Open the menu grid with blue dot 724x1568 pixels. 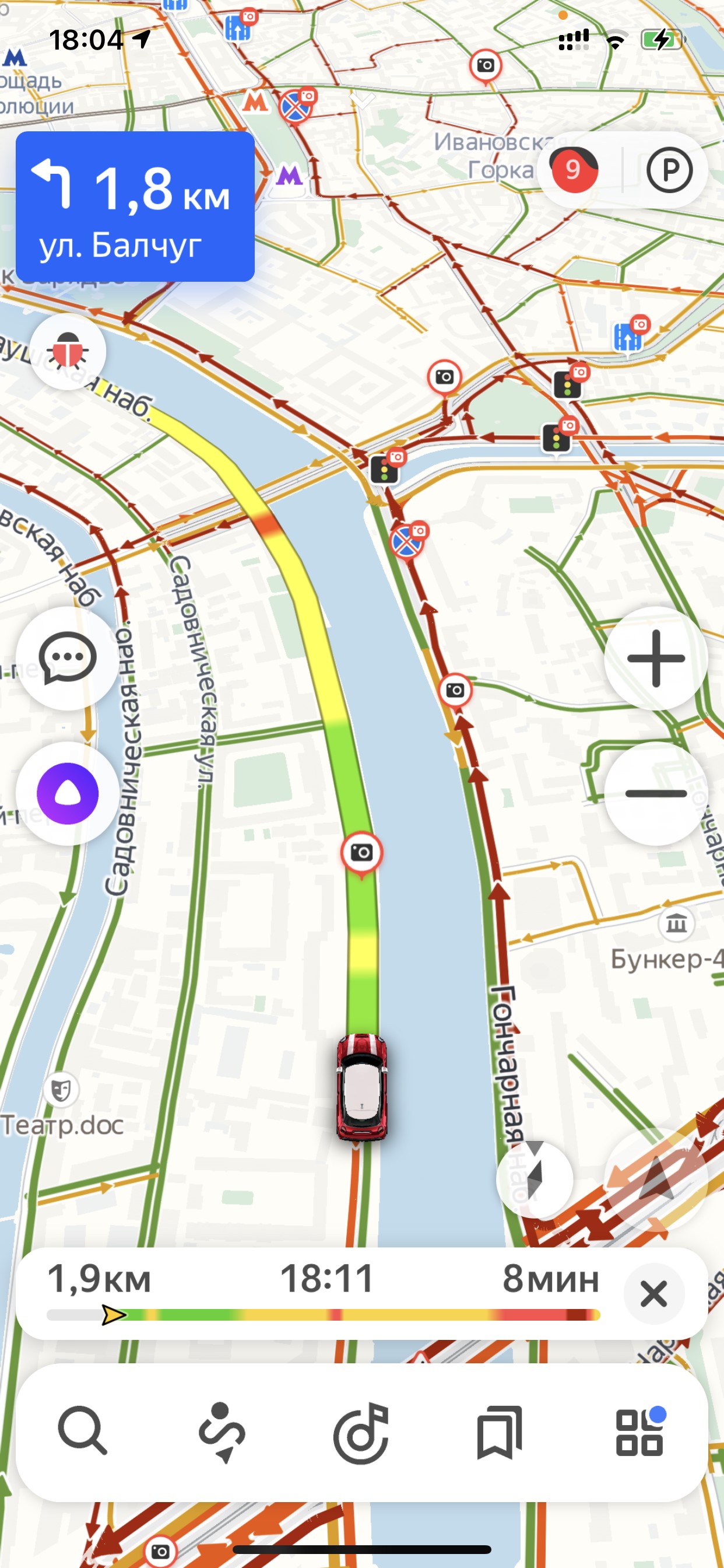coord(640,1432)
